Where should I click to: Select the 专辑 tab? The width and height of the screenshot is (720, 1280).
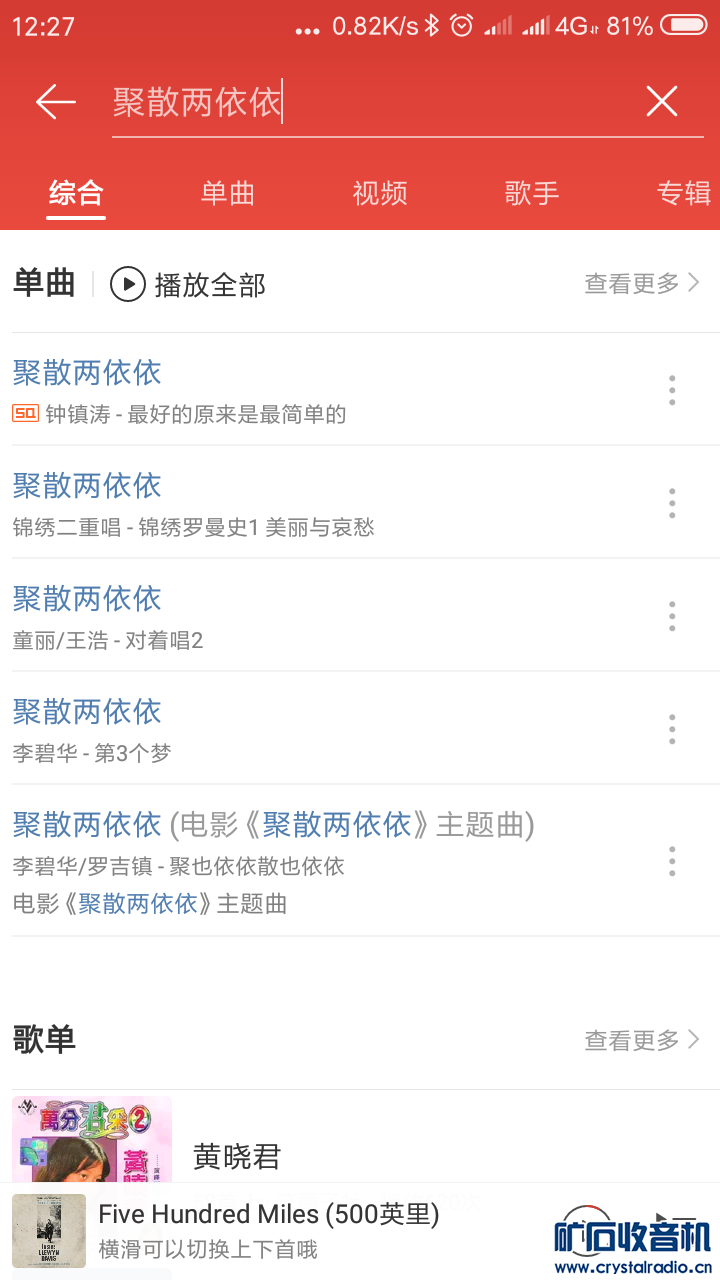[x=684, y=193]
